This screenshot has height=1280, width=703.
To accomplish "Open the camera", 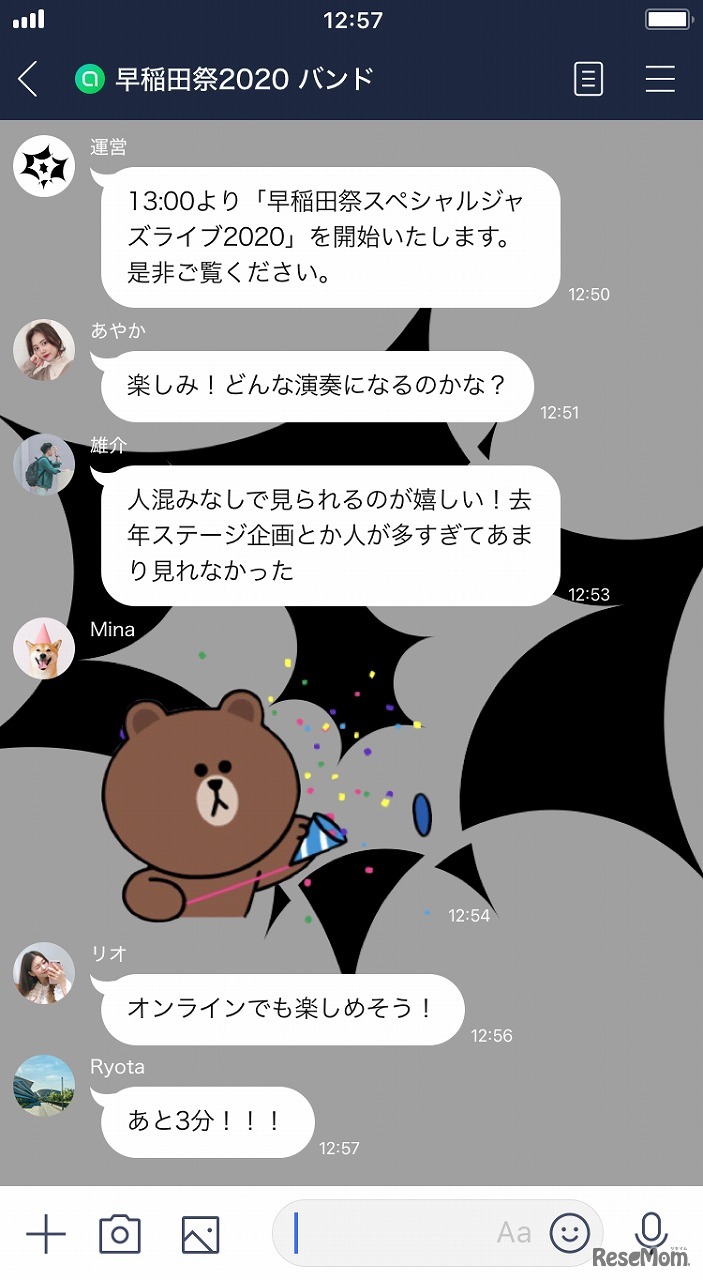I will click(x=120, y=1235).
